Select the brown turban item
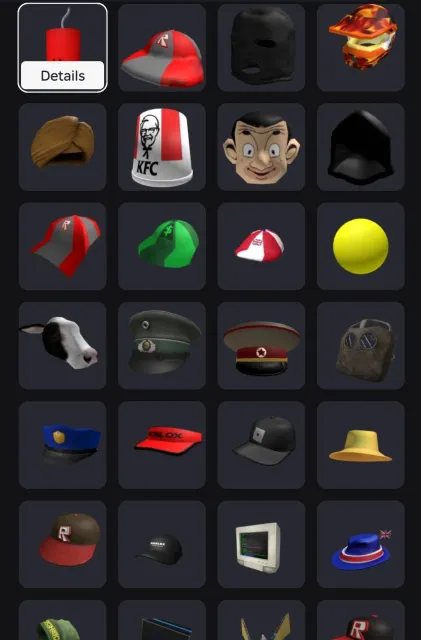The width and height of the screenshot is (421, 640). tap(62, 147)
